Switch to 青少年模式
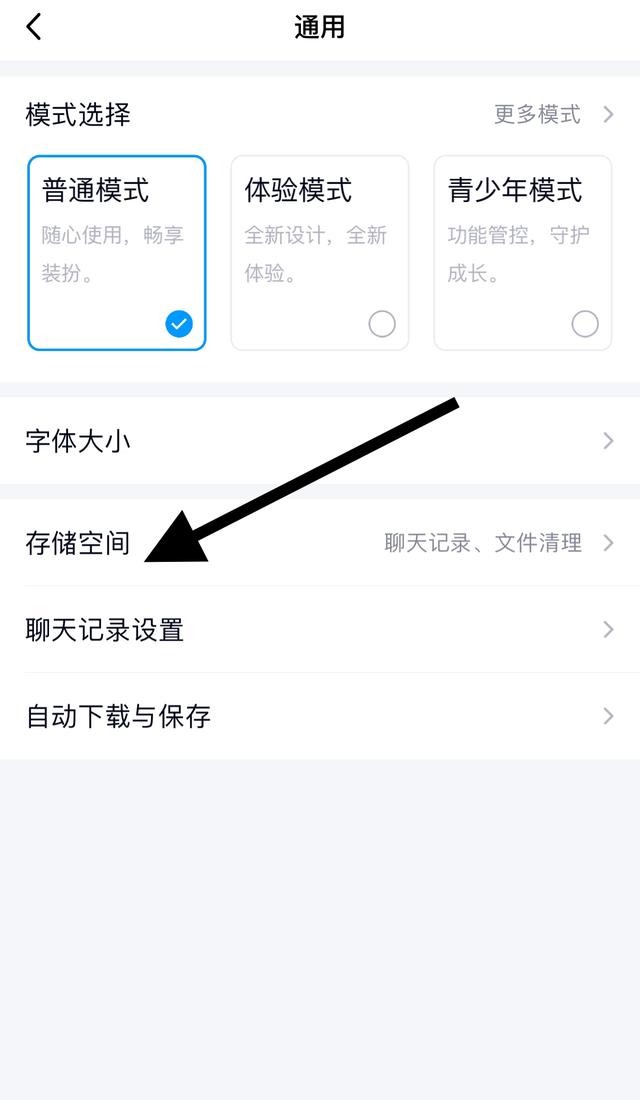This screenshot has height=1100, width=640. (522, 253)
